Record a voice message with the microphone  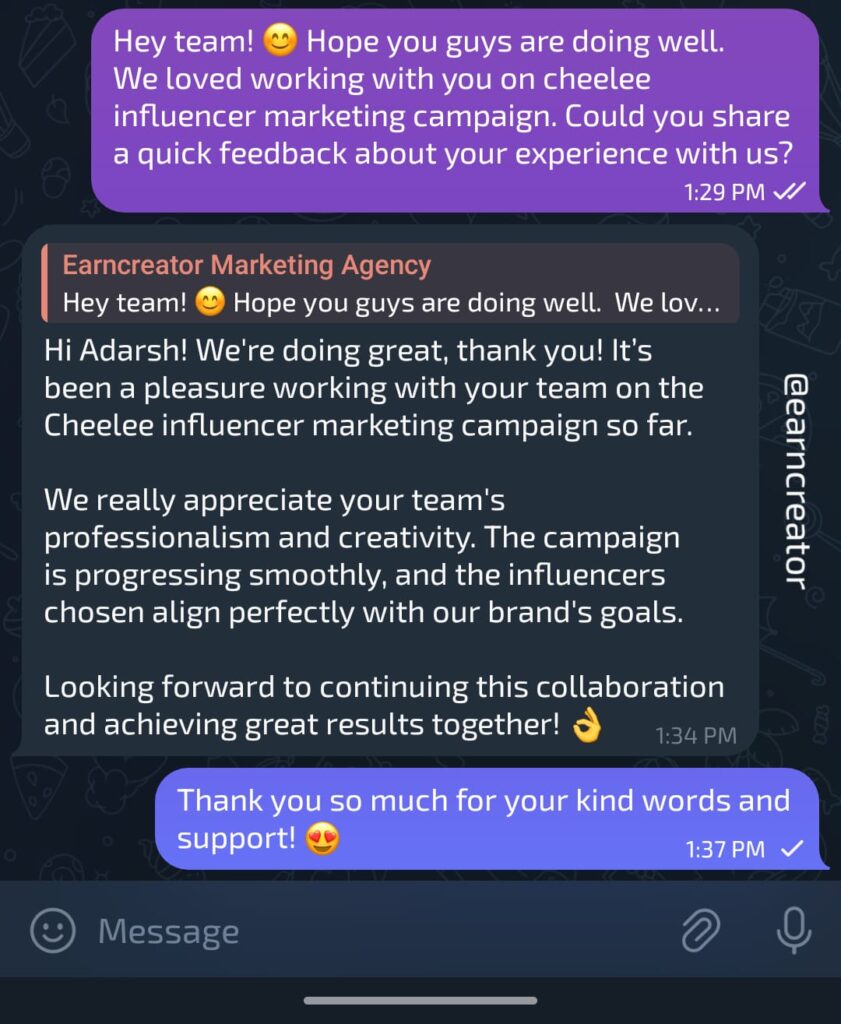[793, 931]
